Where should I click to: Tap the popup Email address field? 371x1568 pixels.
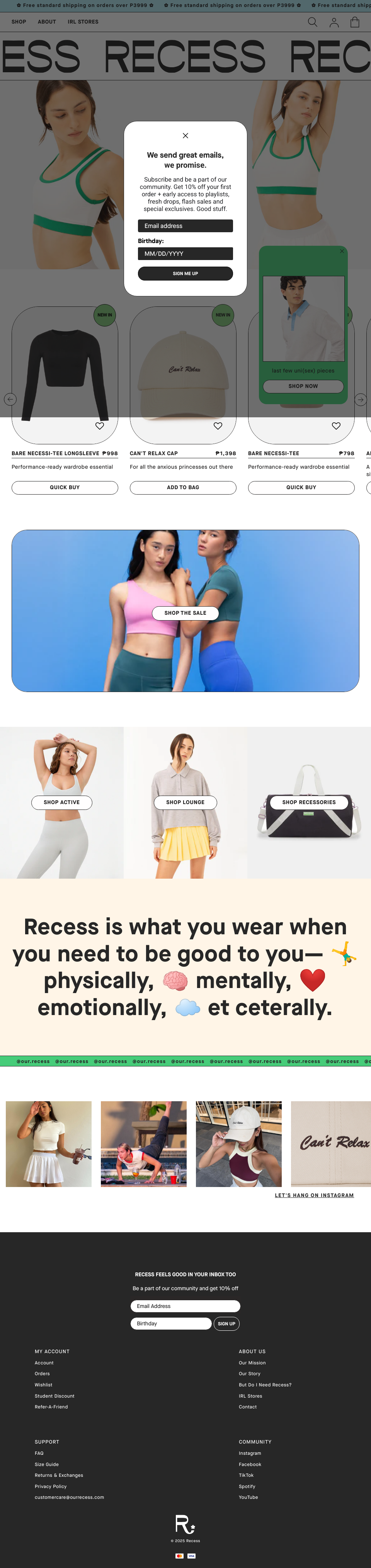pyautogui.click(x=185, y=226)
